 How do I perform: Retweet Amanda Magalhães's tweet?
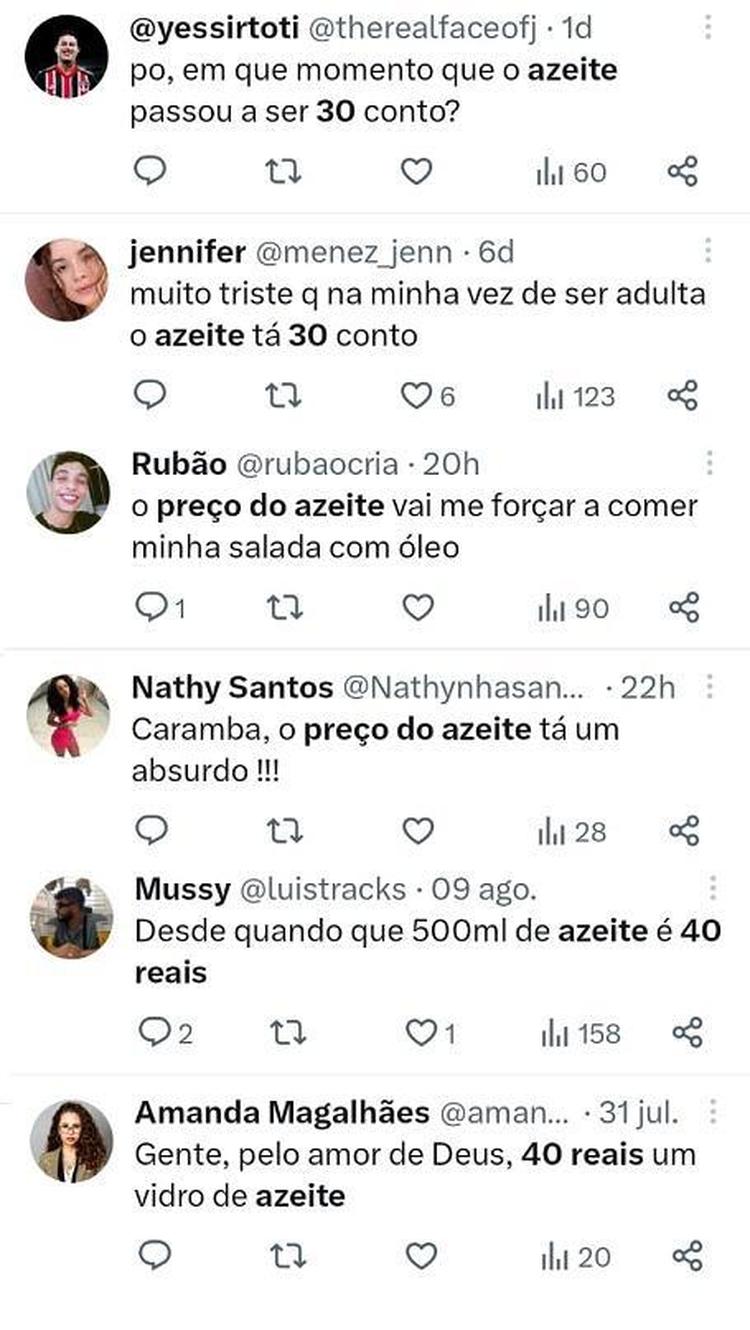coord(287,1256)
